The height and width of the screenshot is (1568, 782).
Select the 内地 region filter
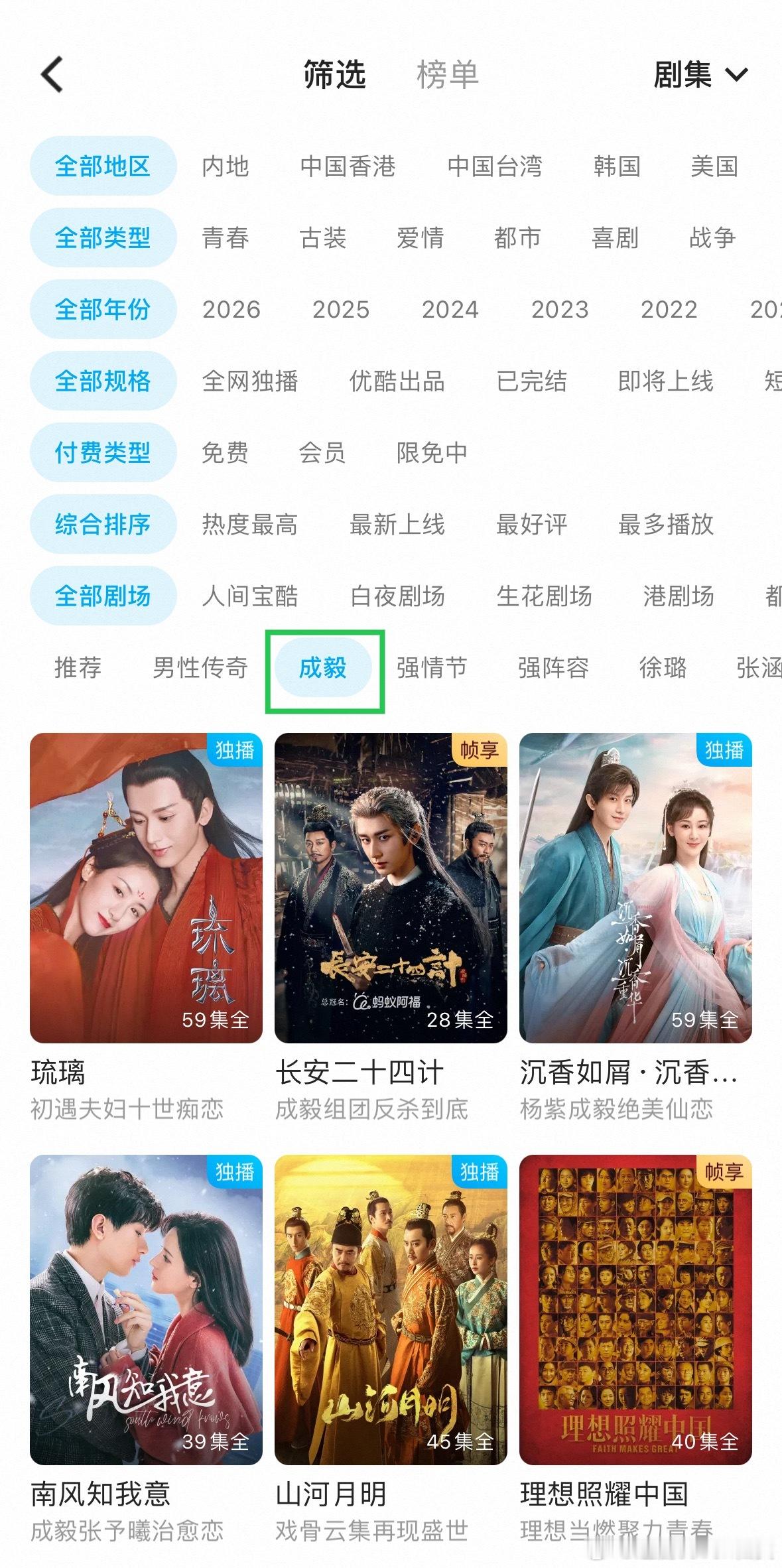click(x=225, y=167)
